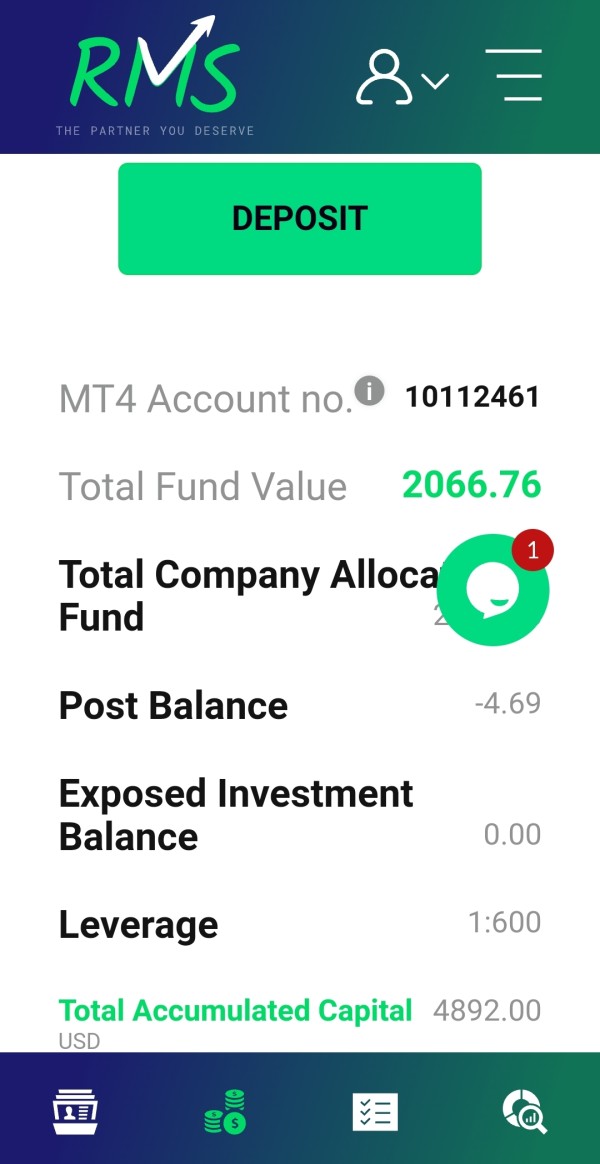600x1164 pixels.
Task: Switch to the account card tab
Action: 75,1111
